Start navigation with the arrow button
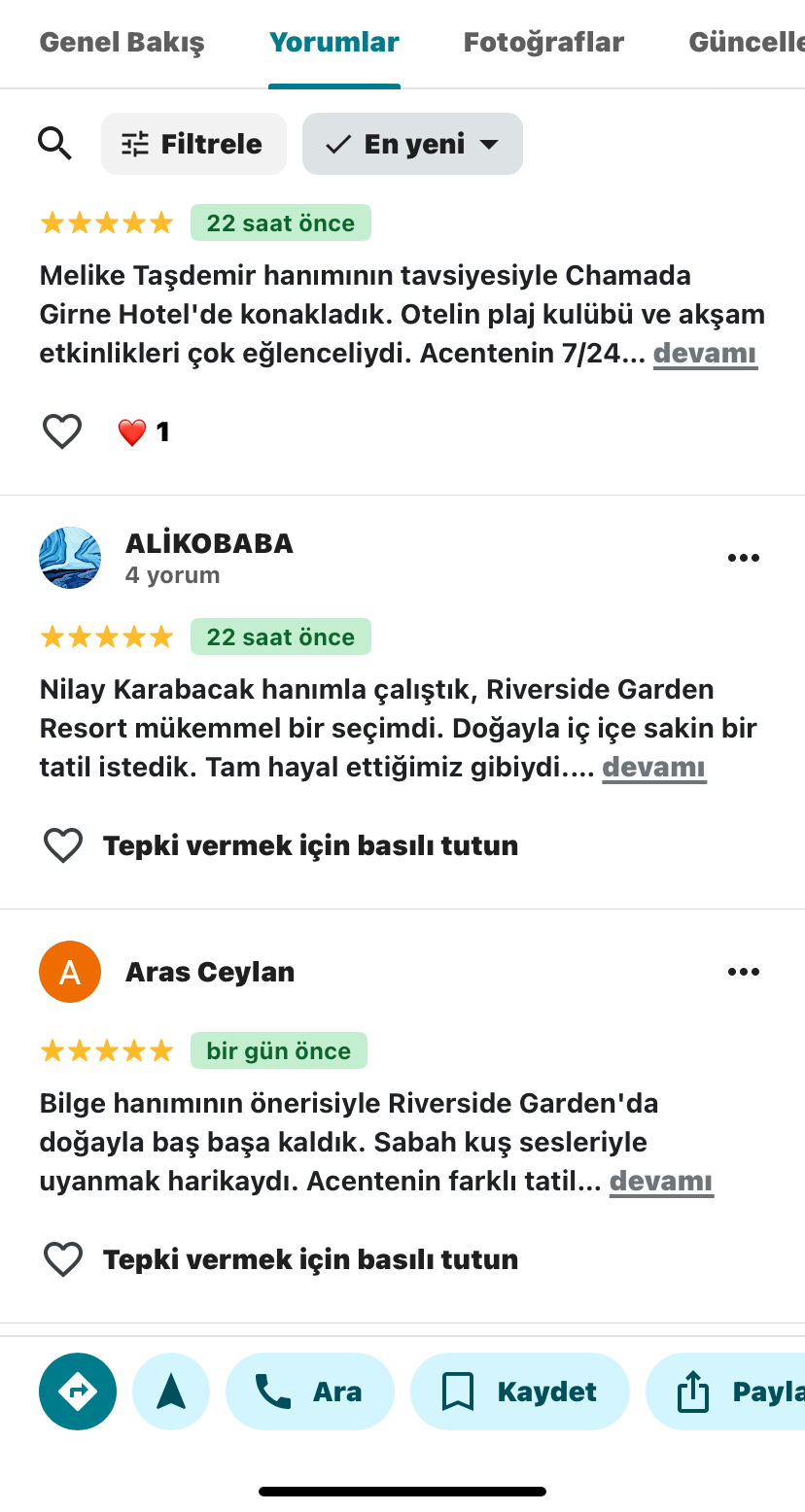This screenshot has width=805, height=1512. coord(171,1392)
